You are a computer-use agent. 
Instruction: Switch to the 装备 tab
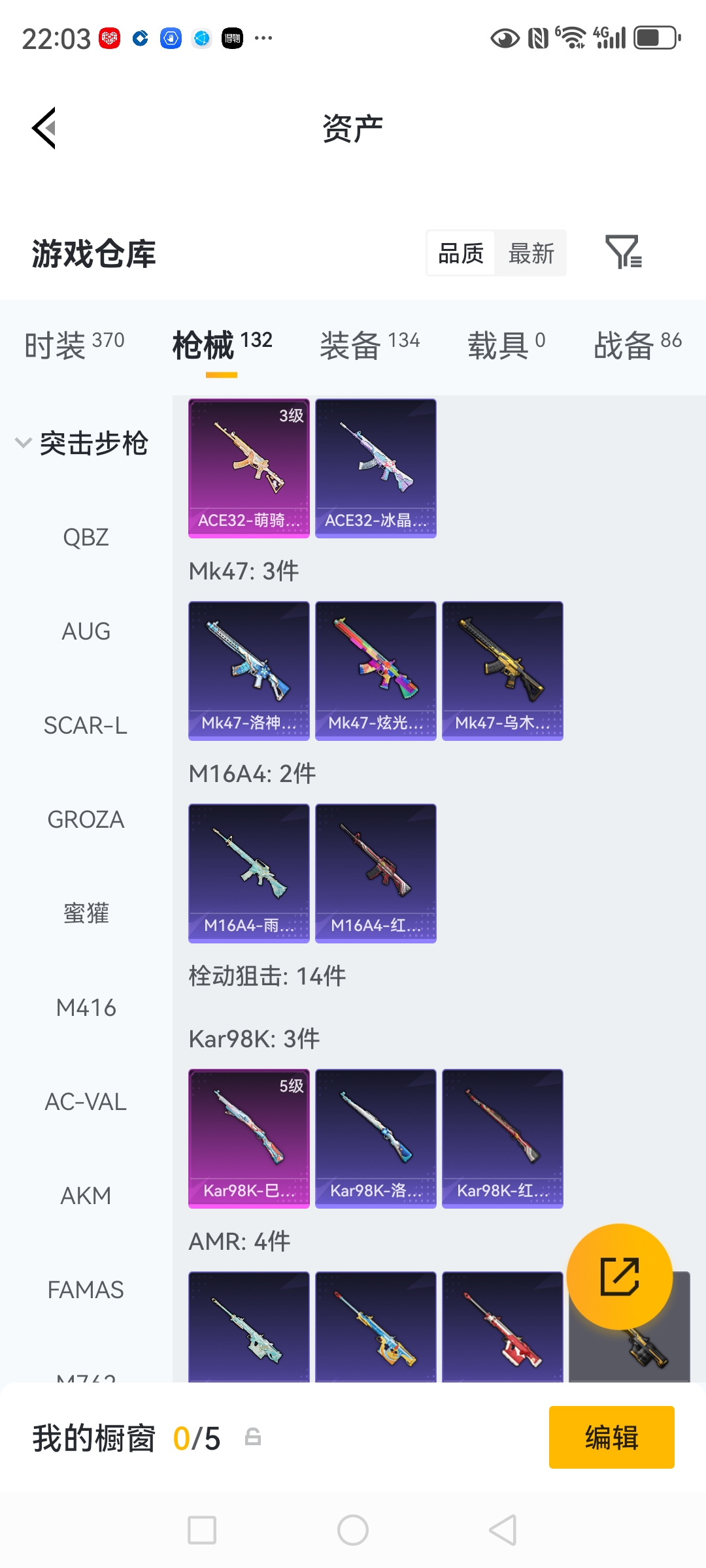tap(369, 344)
